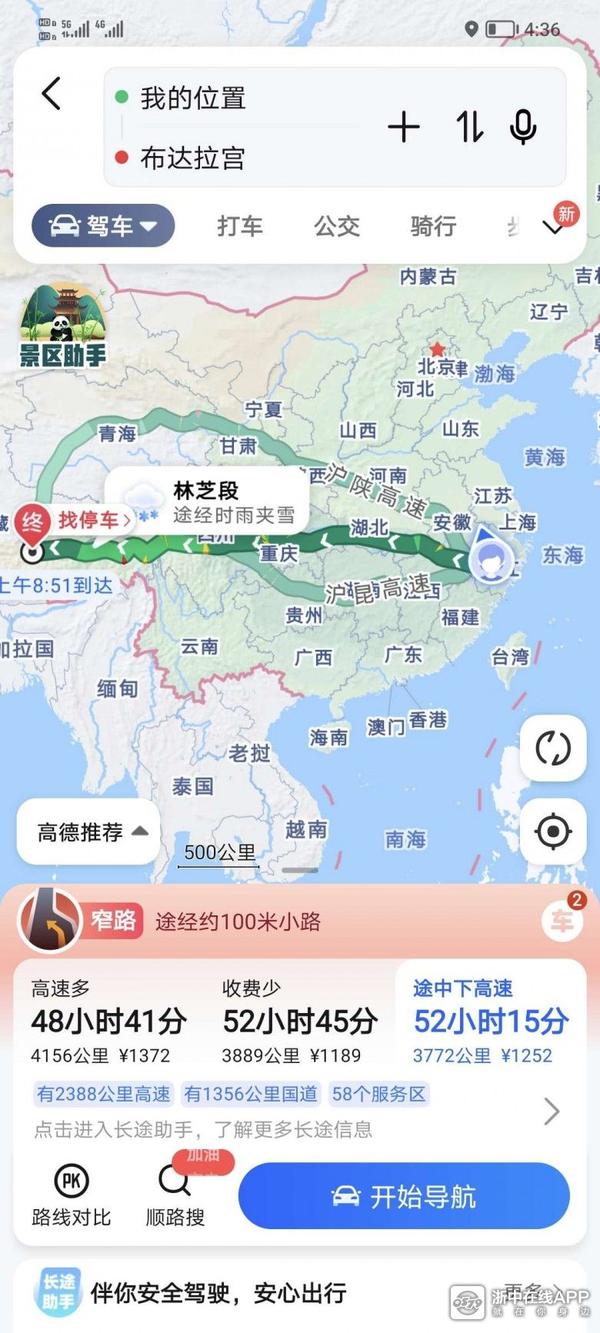Select the 收费少 52小时45分 route

tap(299, 1021)
